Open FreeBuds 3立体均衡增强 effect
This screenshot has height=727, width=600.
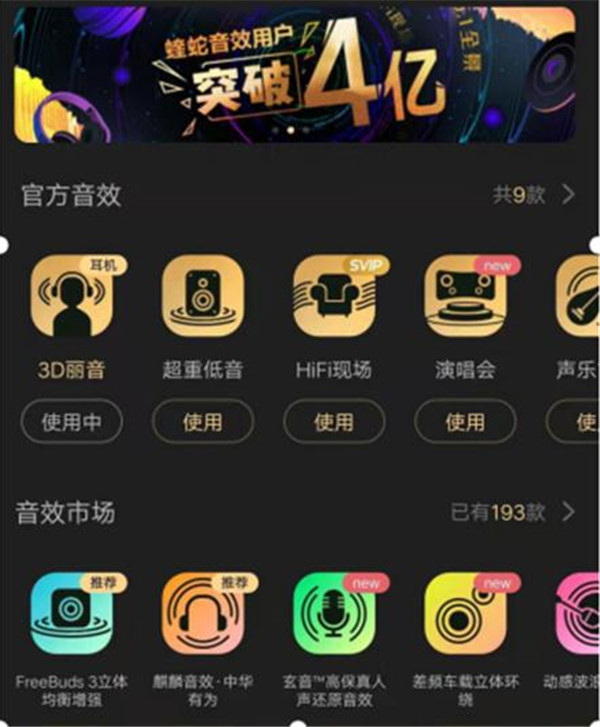[x=71, y=615]
